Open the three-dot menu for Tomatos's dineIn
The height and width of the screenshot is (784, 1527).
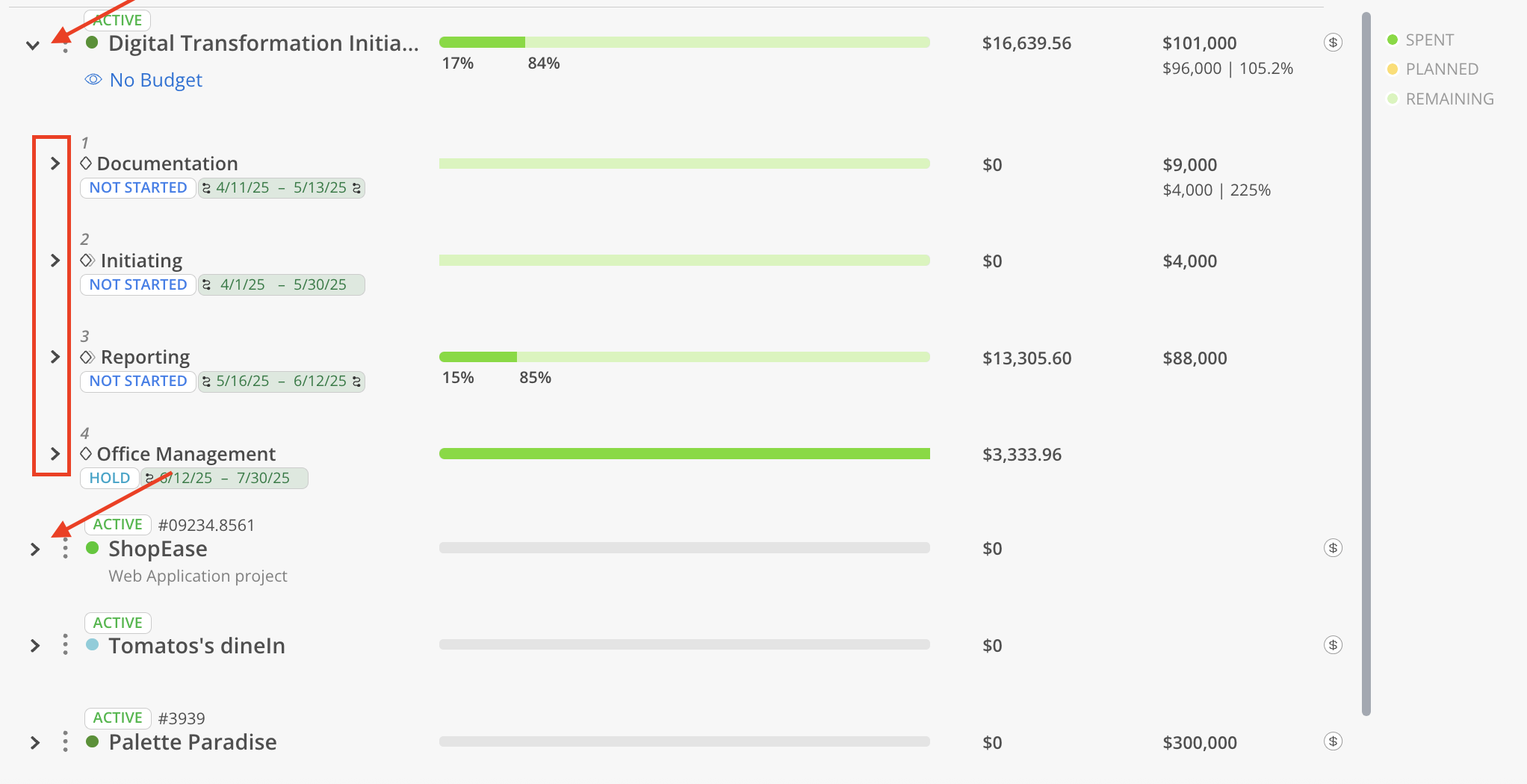tap(66, 645)
